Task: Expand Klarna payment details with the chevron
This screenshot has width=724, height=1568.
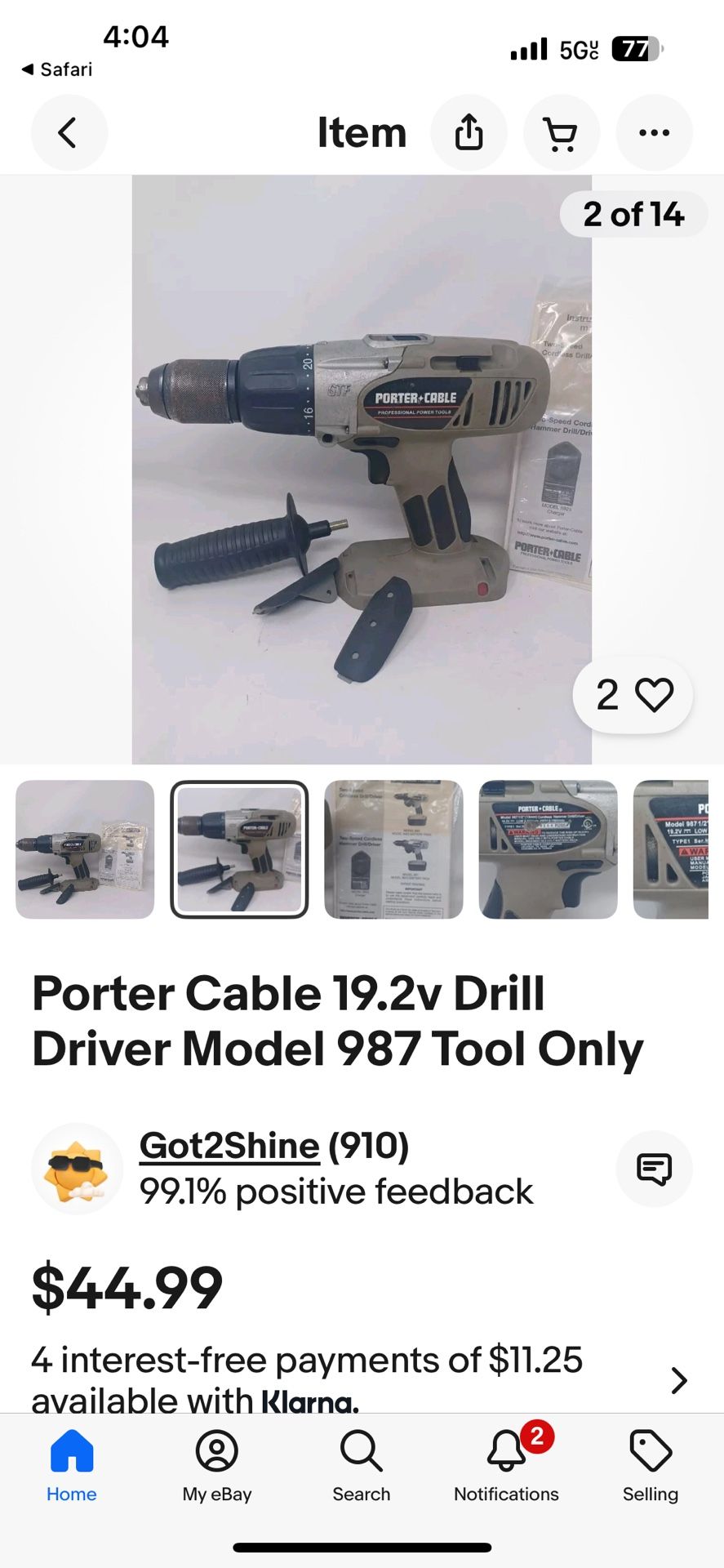Action: 678,1380
